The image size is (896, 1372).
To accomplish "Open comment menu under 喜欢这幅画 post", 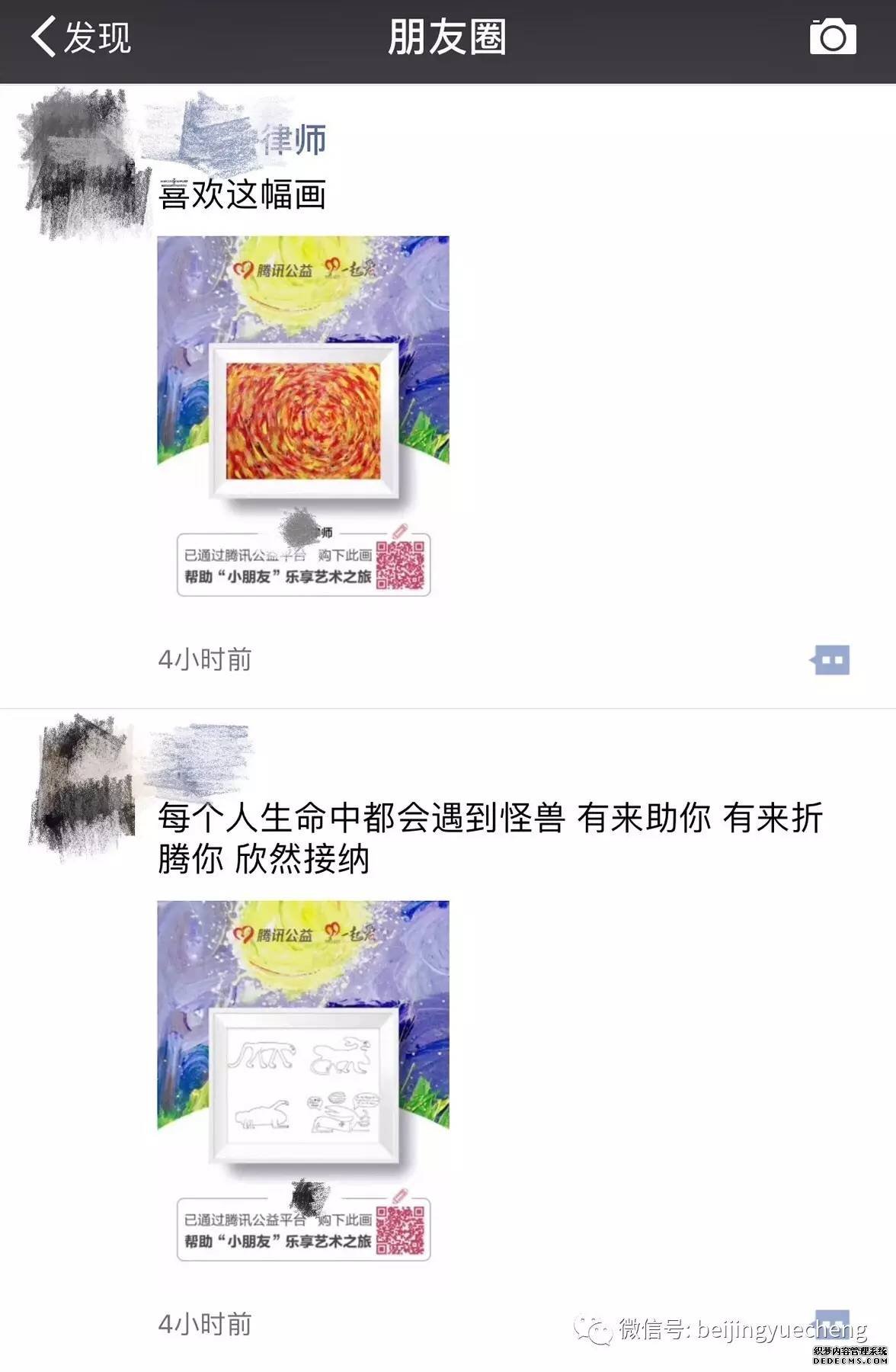I will [830, 660].
